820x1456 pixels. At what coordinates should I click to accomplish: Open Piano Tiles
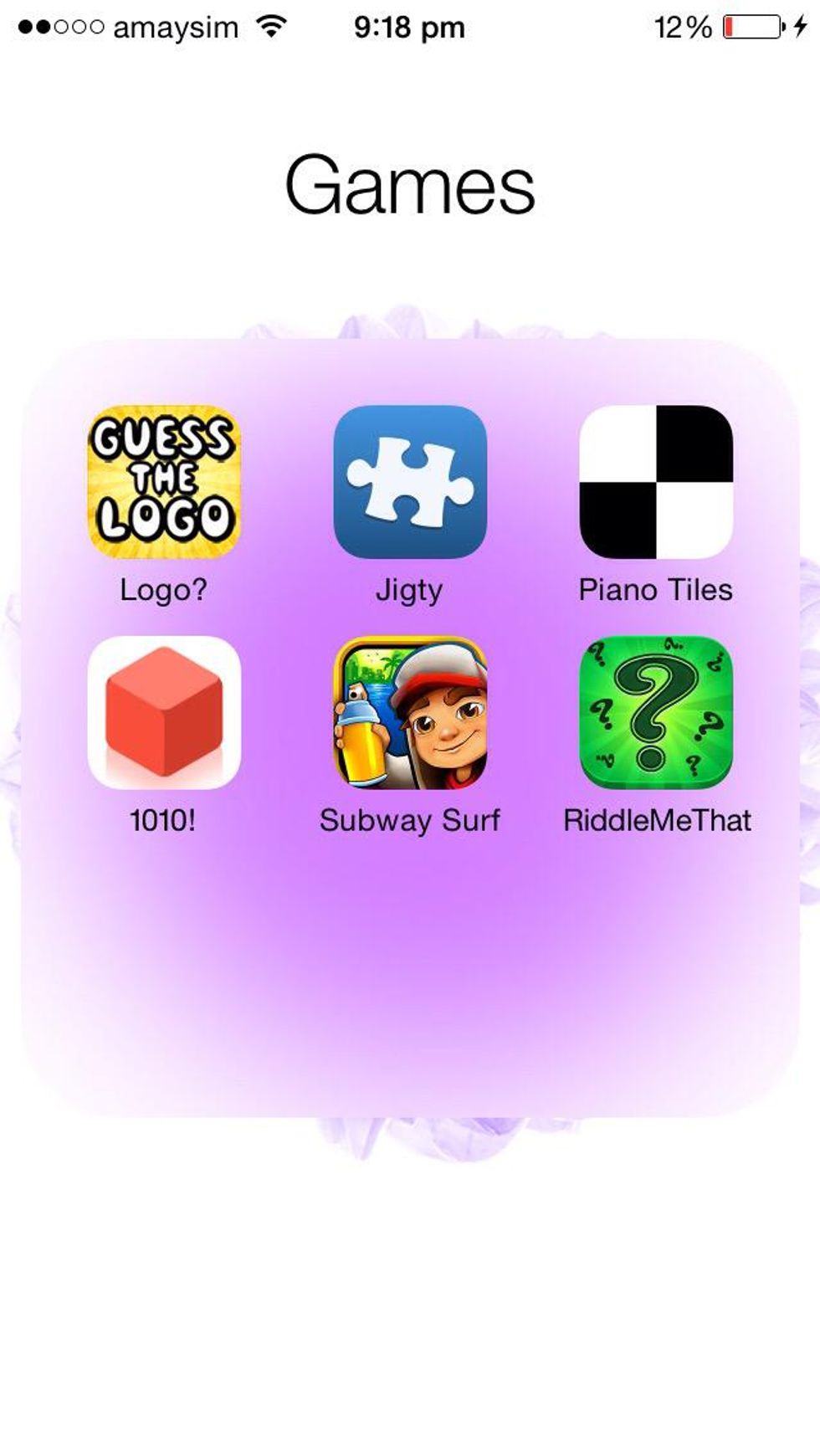pyautogui.click(x=656, y=482)
